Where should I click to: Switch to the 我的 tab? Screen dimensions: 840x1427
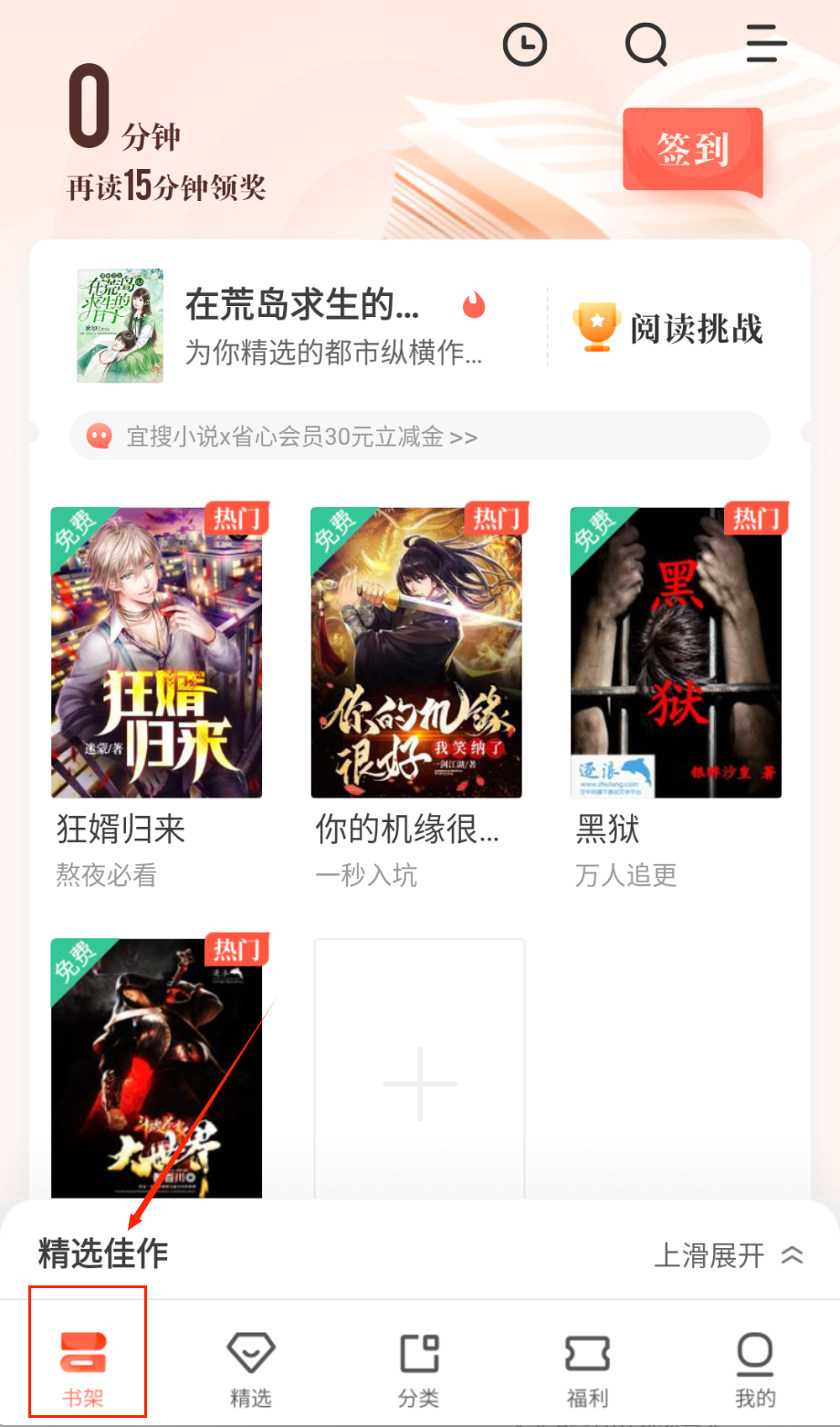point(755,1367)
